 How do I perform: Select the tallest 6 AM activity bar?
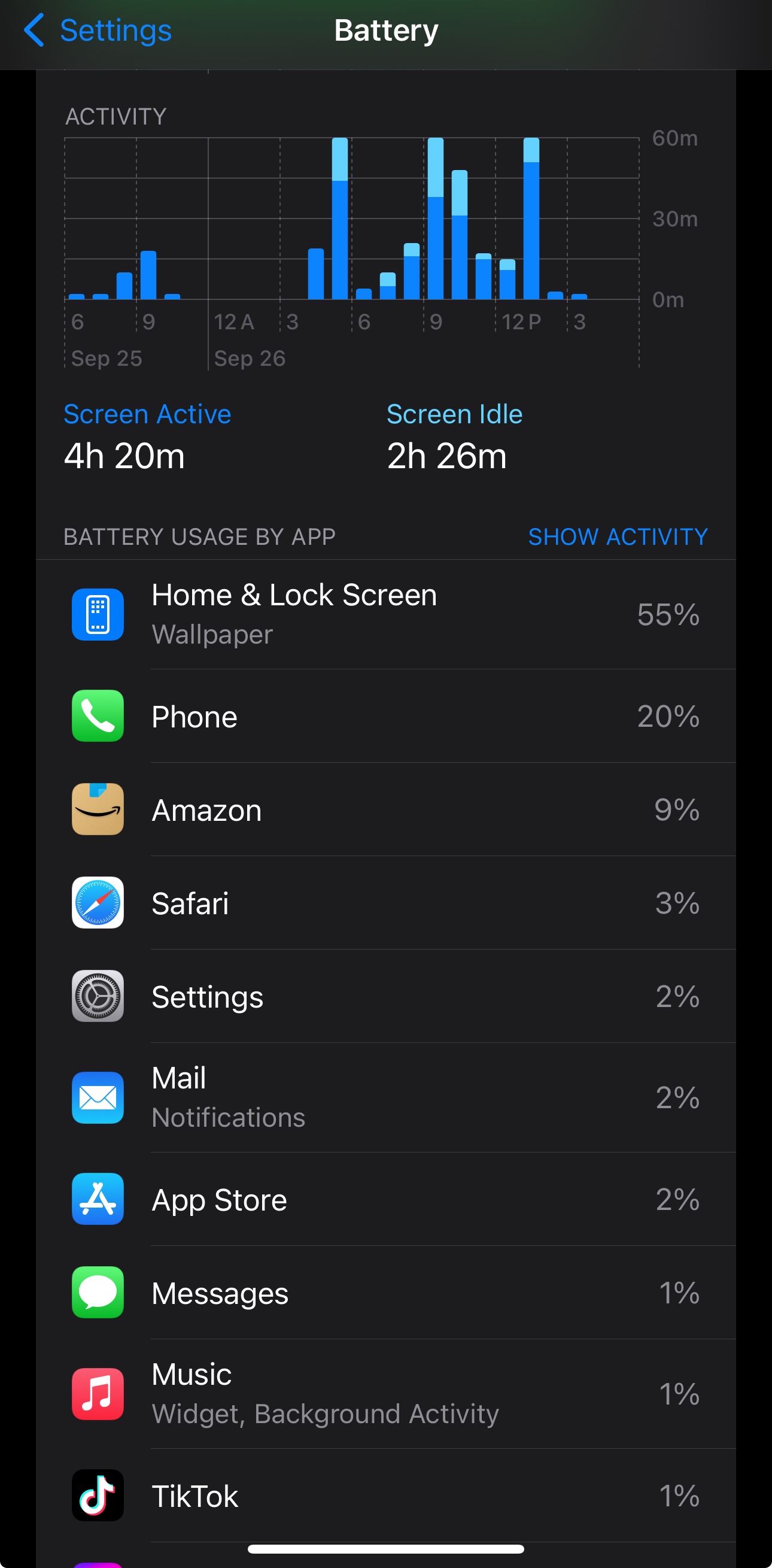pyautogui.click(x=340, y=219)
